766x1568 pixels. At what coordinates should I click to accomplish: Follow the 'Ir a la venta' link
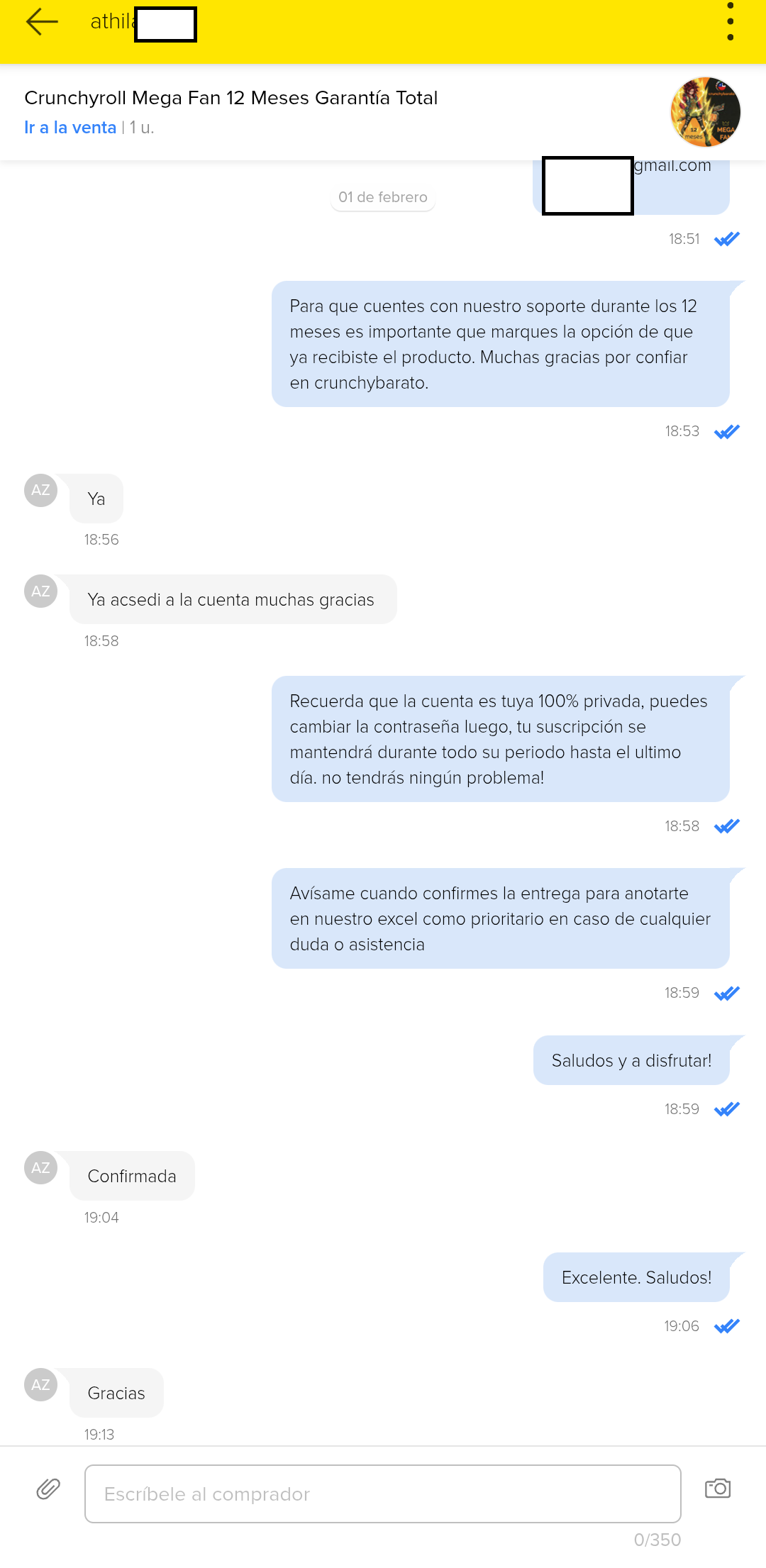pos(70,128)
